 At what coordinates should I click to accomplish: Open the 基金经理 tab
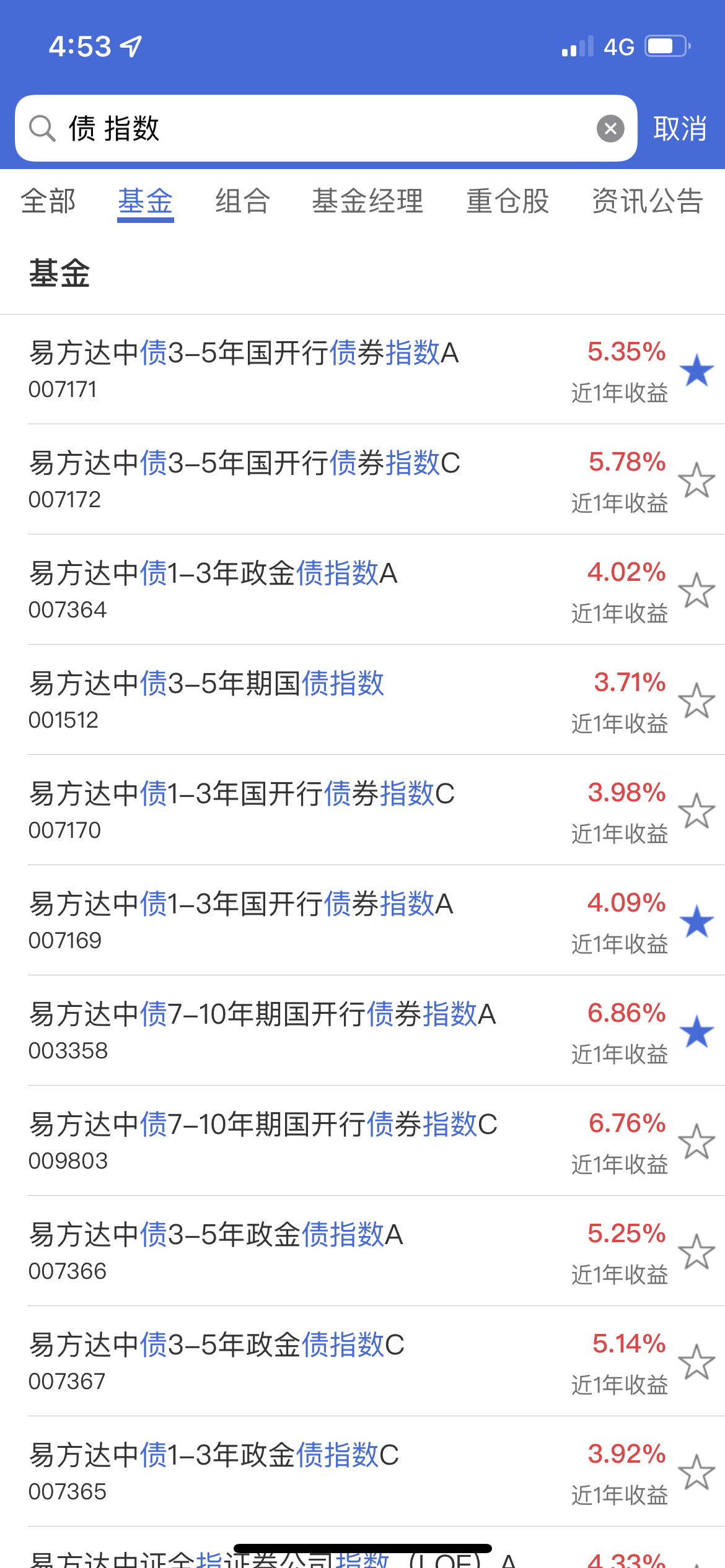(367, 202)
